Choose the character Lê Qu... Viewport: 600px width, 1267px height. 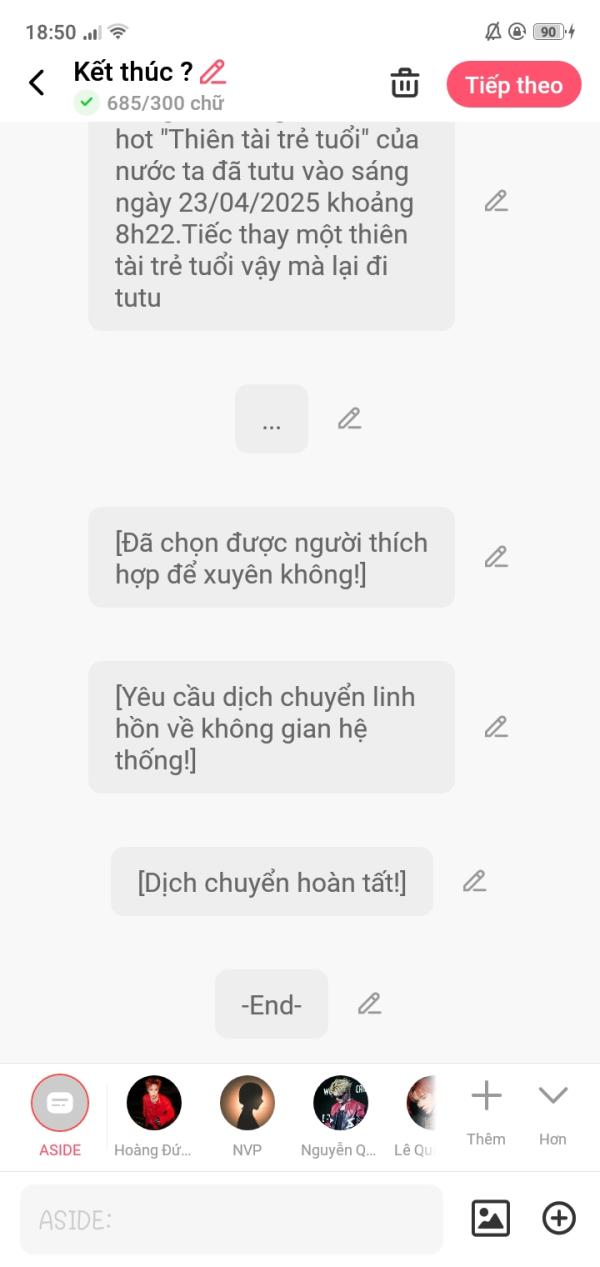[416, 1116]
